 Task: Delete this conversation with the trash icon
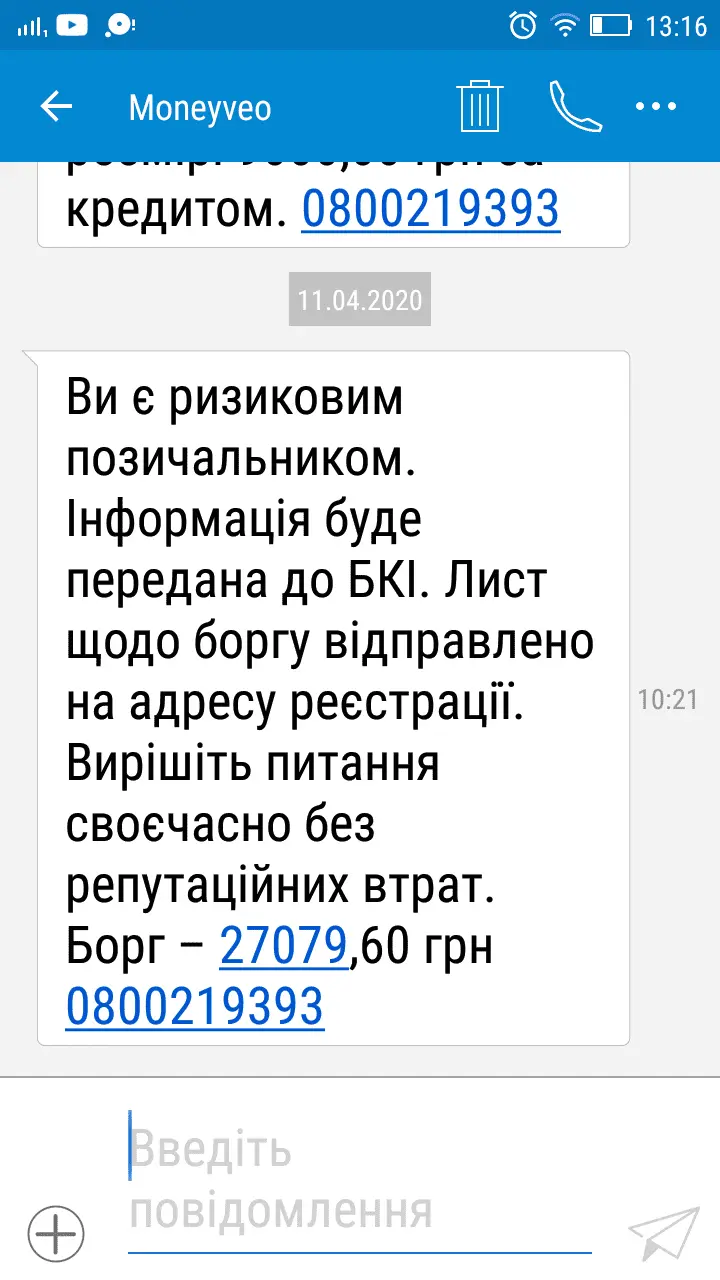480,106
